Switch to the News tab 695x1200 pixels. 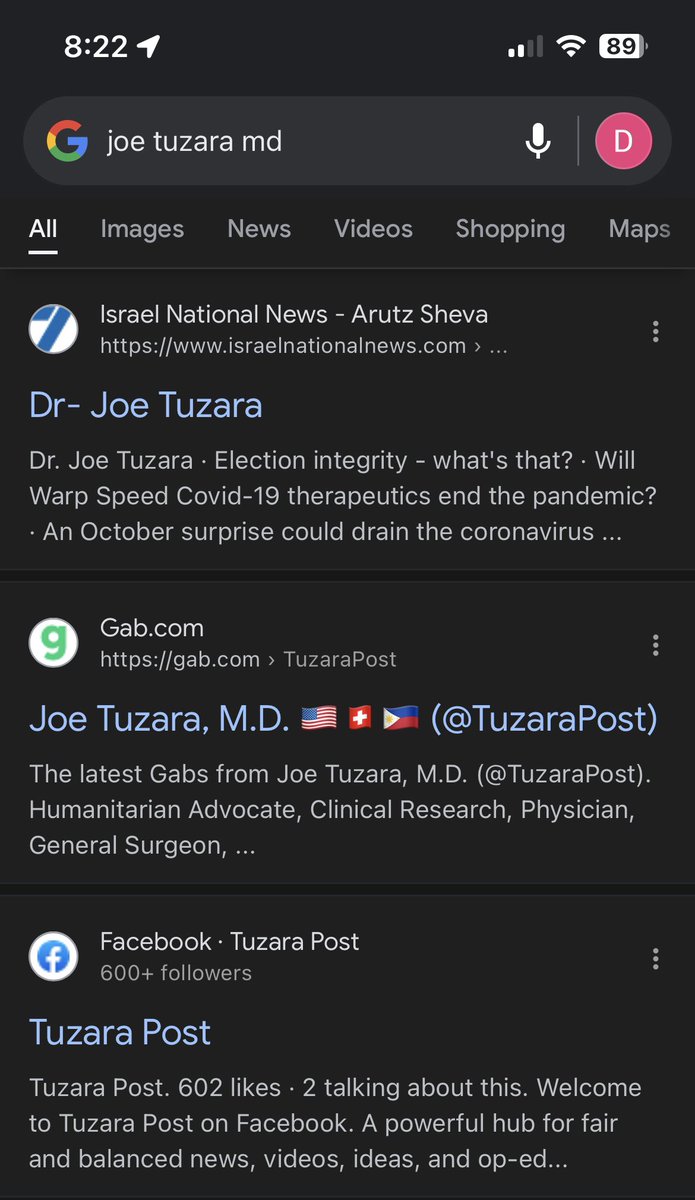coord(259,229)
